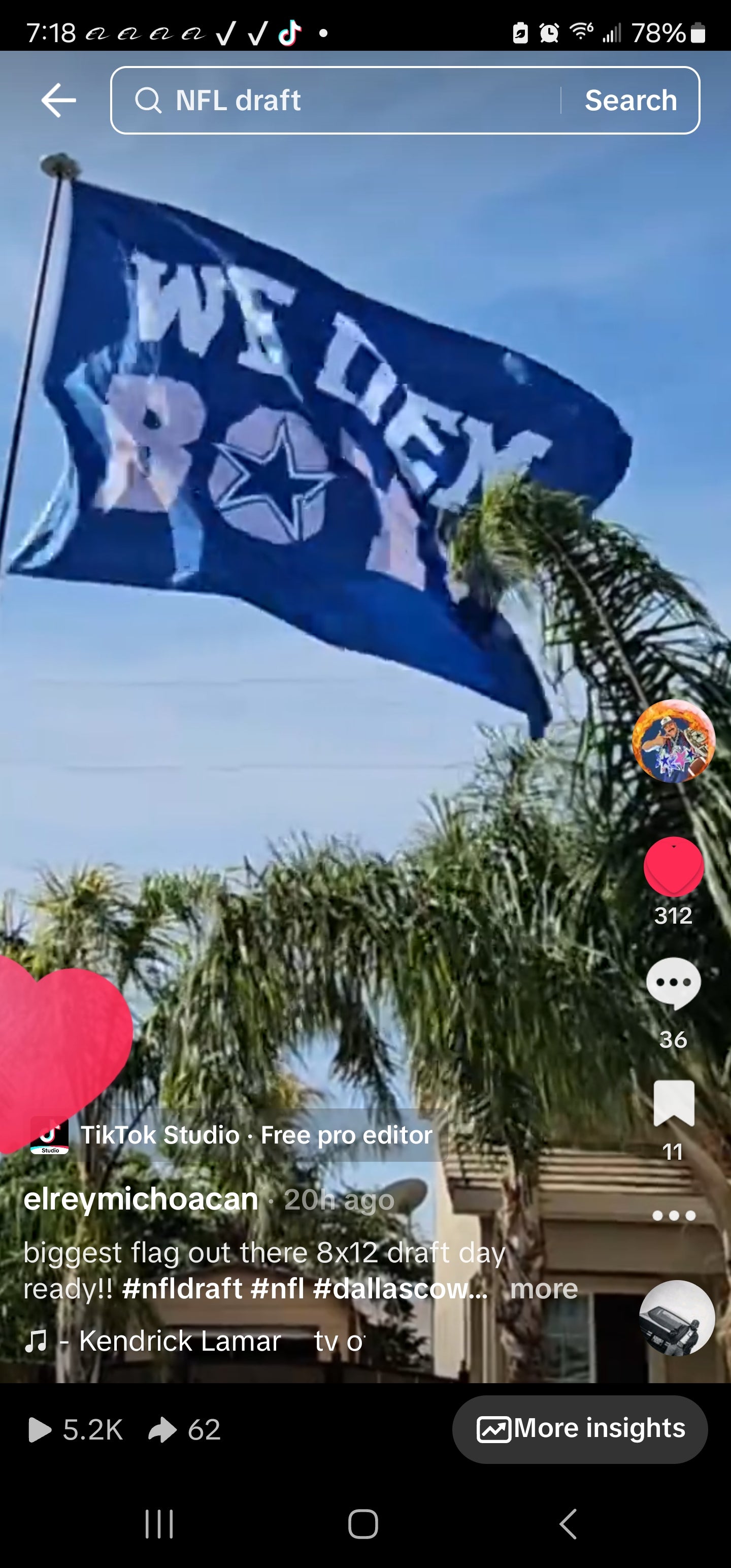The image size is (731, 1568).
Task: Tap the spinning sound disc
Action: pyautogui.click(x=677, y=1319)
